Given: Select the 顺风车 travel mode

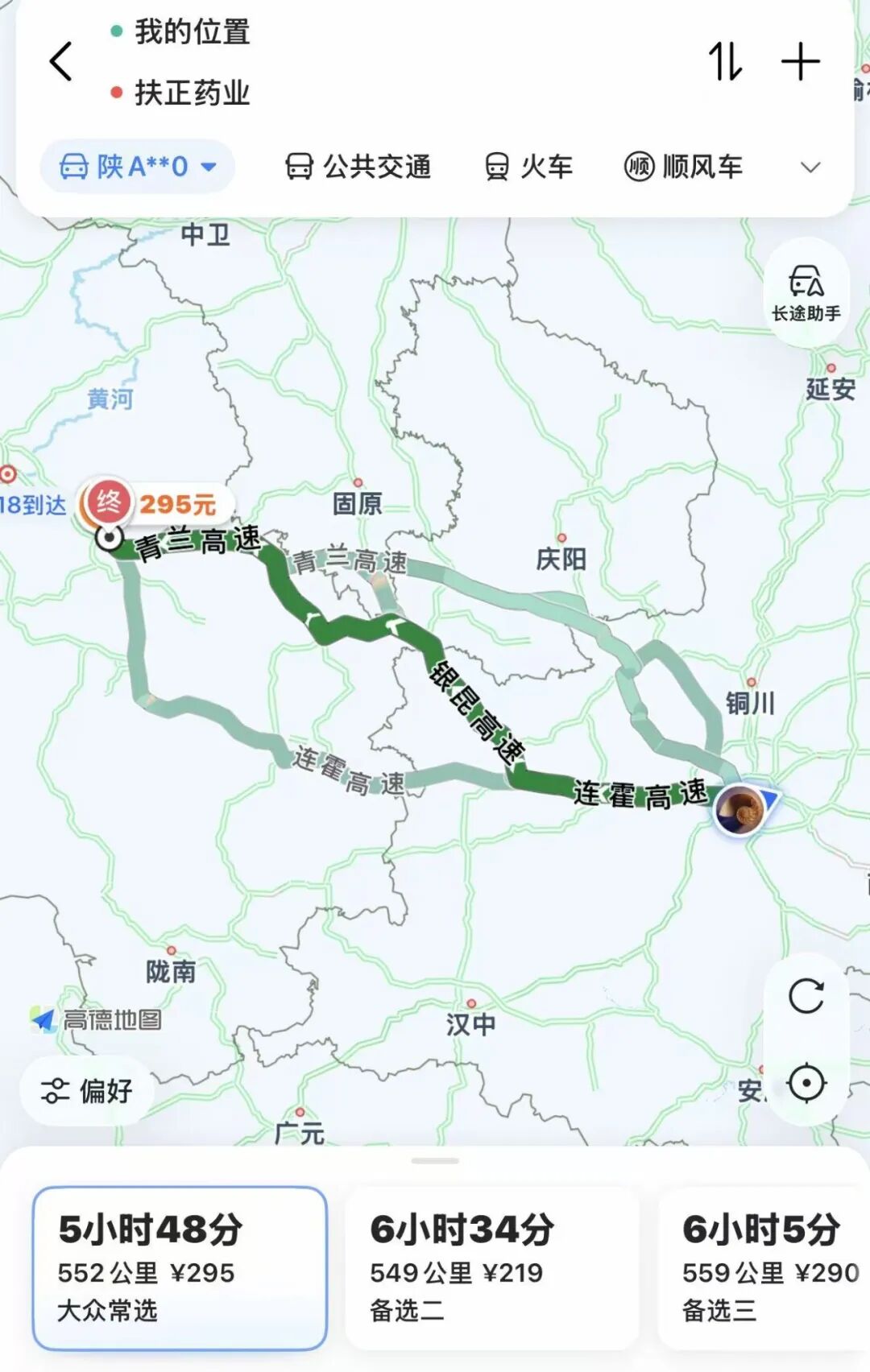Looking at the screenshot, I should (x=683, y=167).
